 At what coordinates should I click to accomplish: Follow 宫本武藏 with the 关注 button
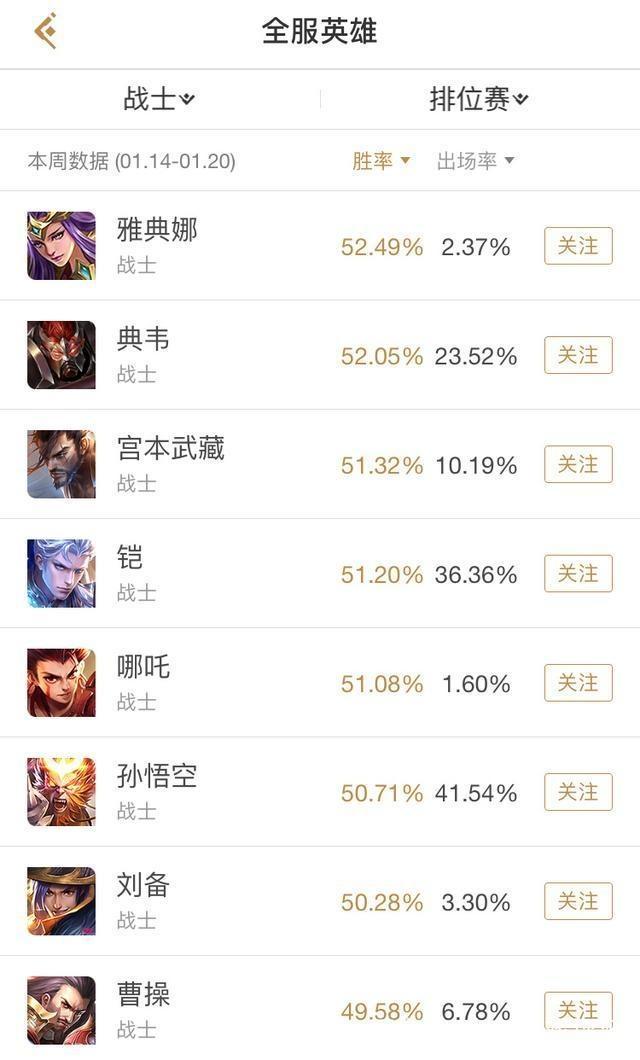coord(578,464)
